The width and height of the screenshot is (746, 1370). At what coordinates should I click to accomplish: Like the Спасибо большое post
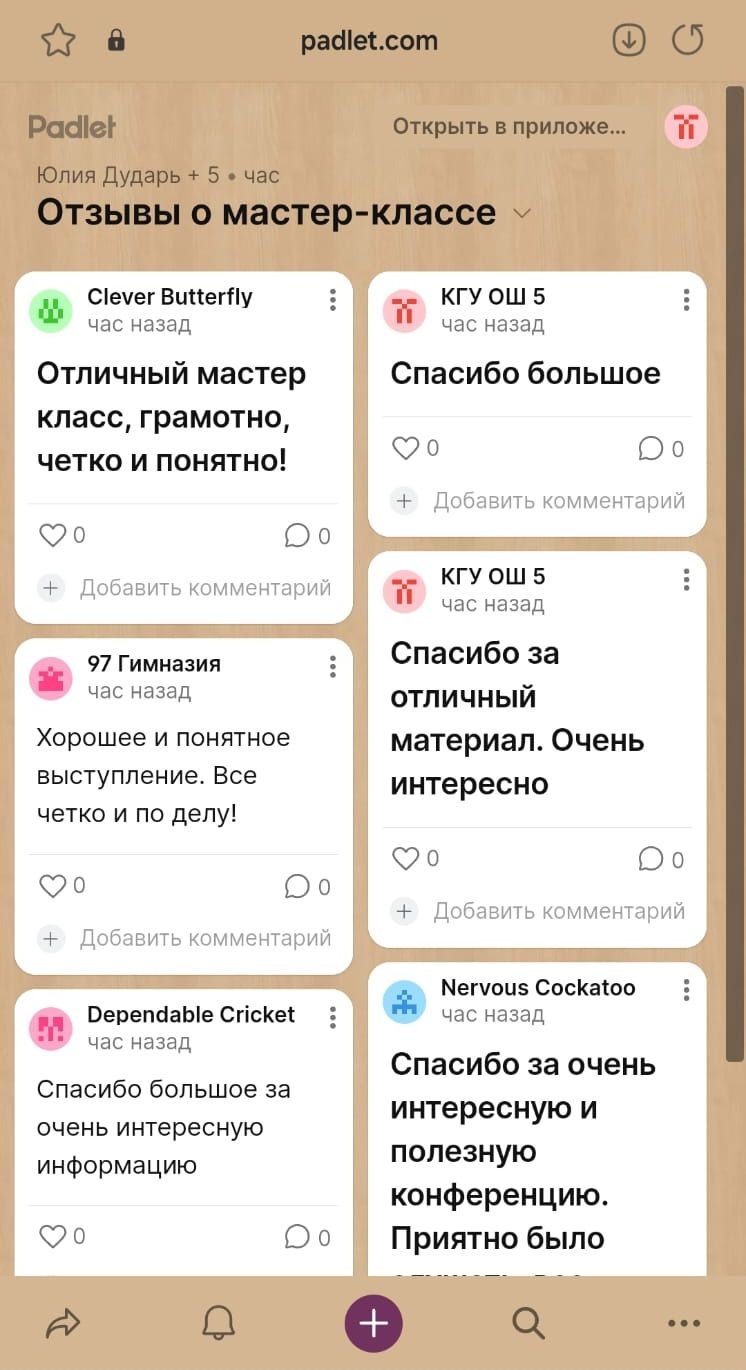[x=406, y=449]
